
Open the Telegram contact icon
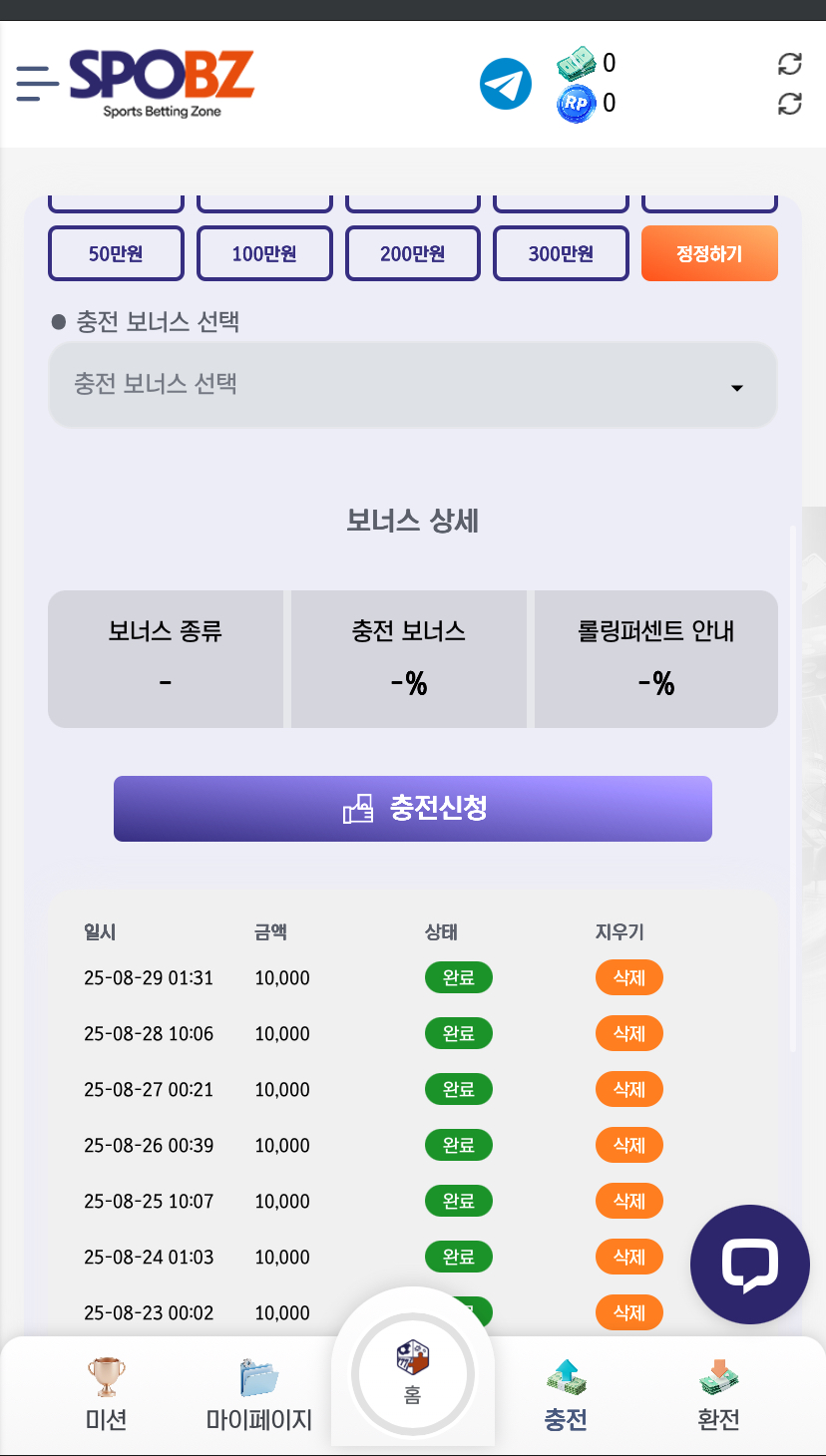506,84
